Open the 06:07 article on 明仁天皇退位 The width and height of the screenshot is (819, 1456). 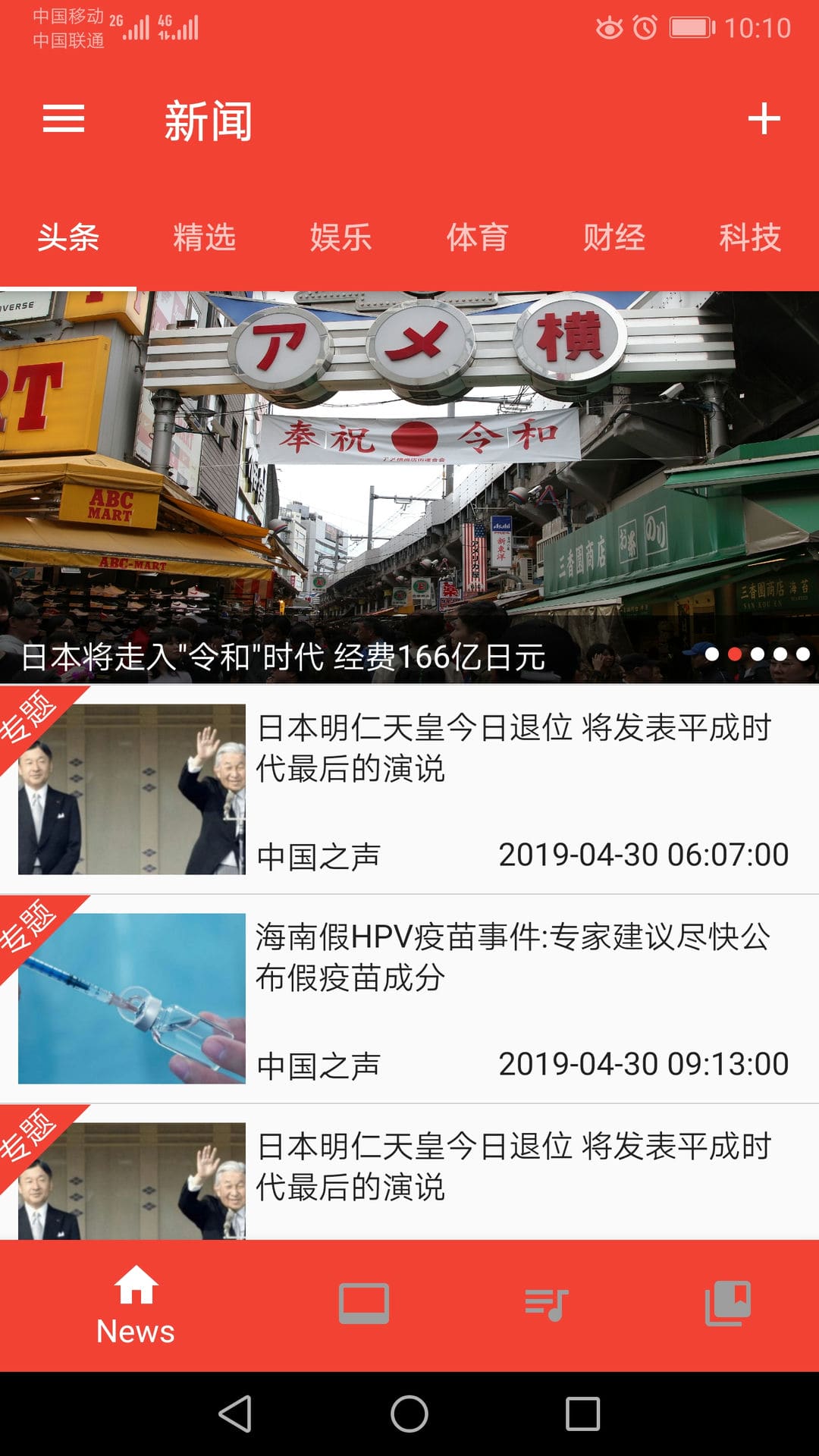coord(409,789)
